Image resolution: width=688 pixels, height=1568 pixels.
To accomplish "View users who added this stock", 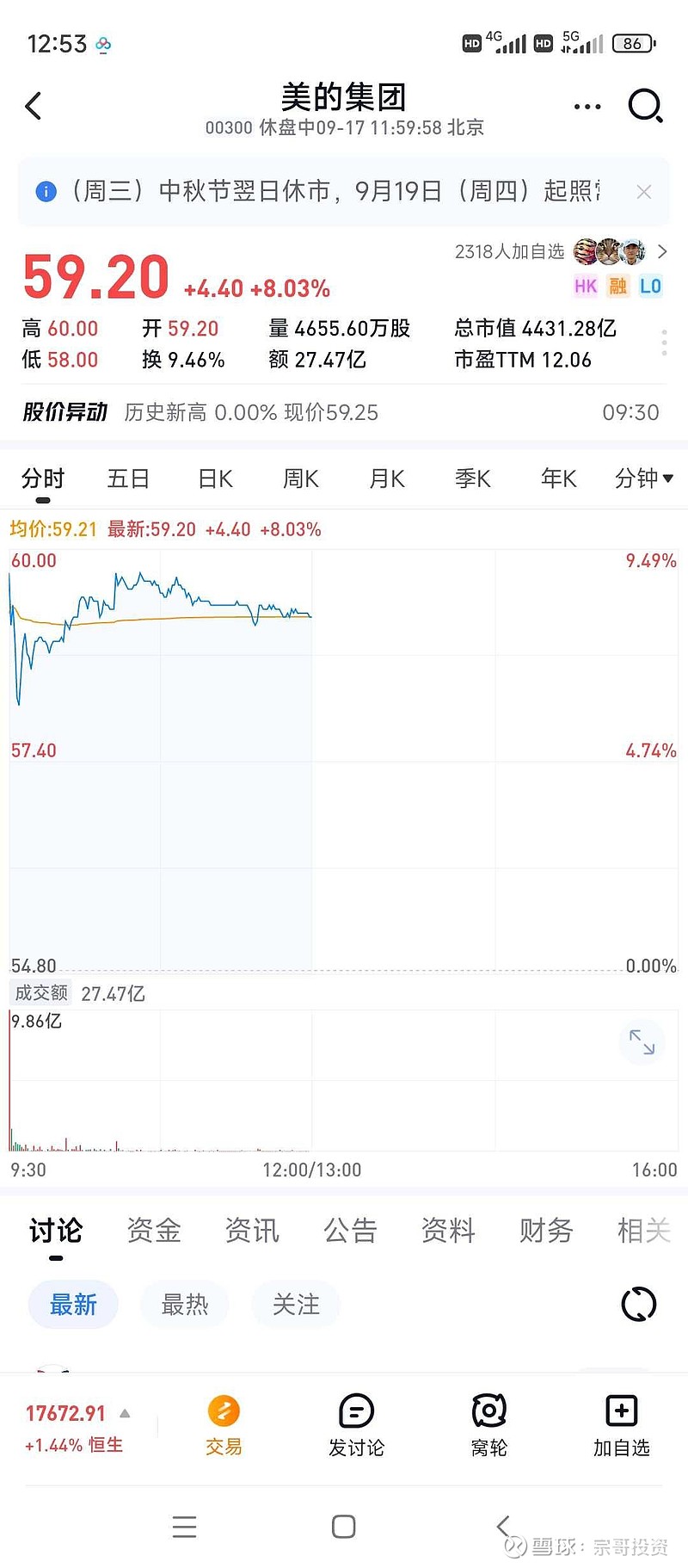I will pyautogui.click(x=561, y=251).
